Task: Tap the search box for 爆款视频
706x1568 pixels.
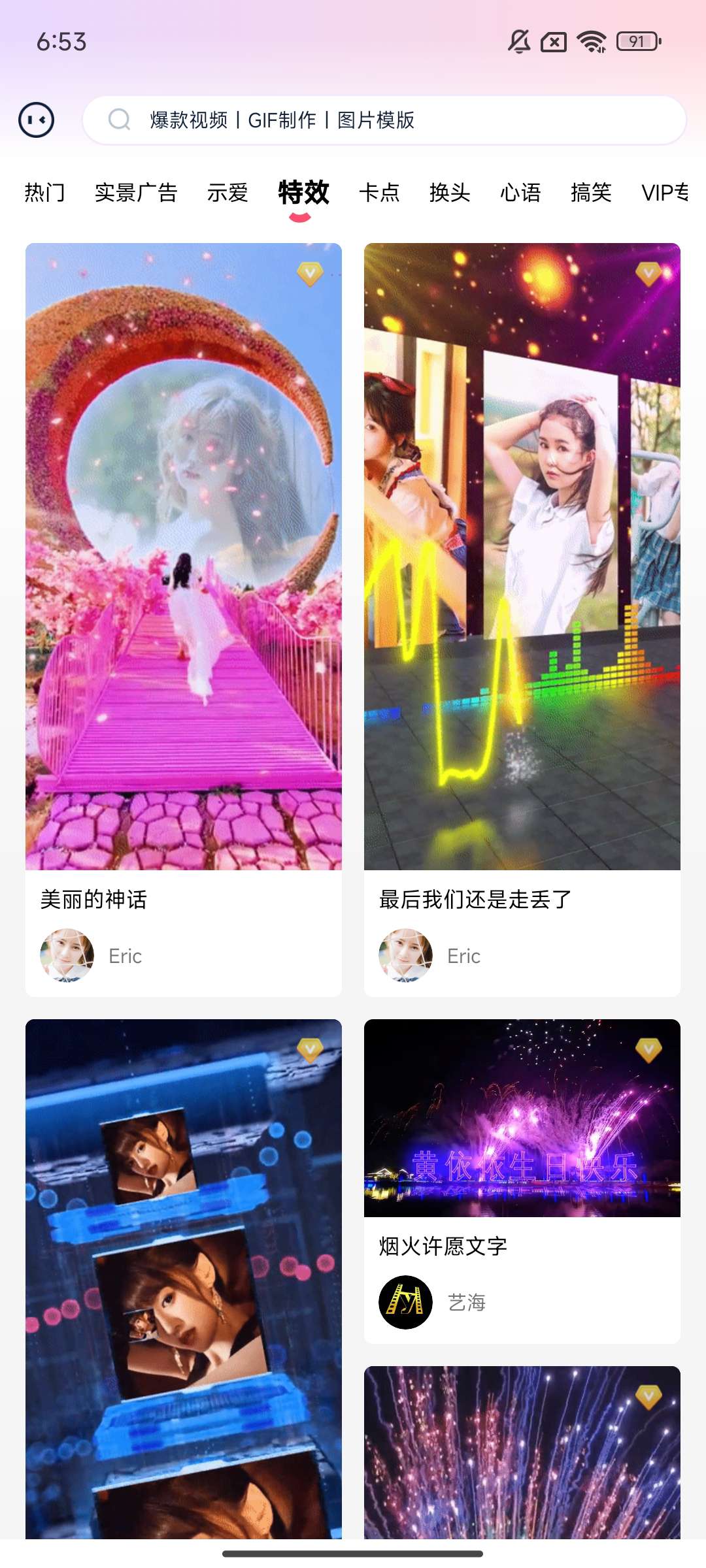Action: click(384, 120)
